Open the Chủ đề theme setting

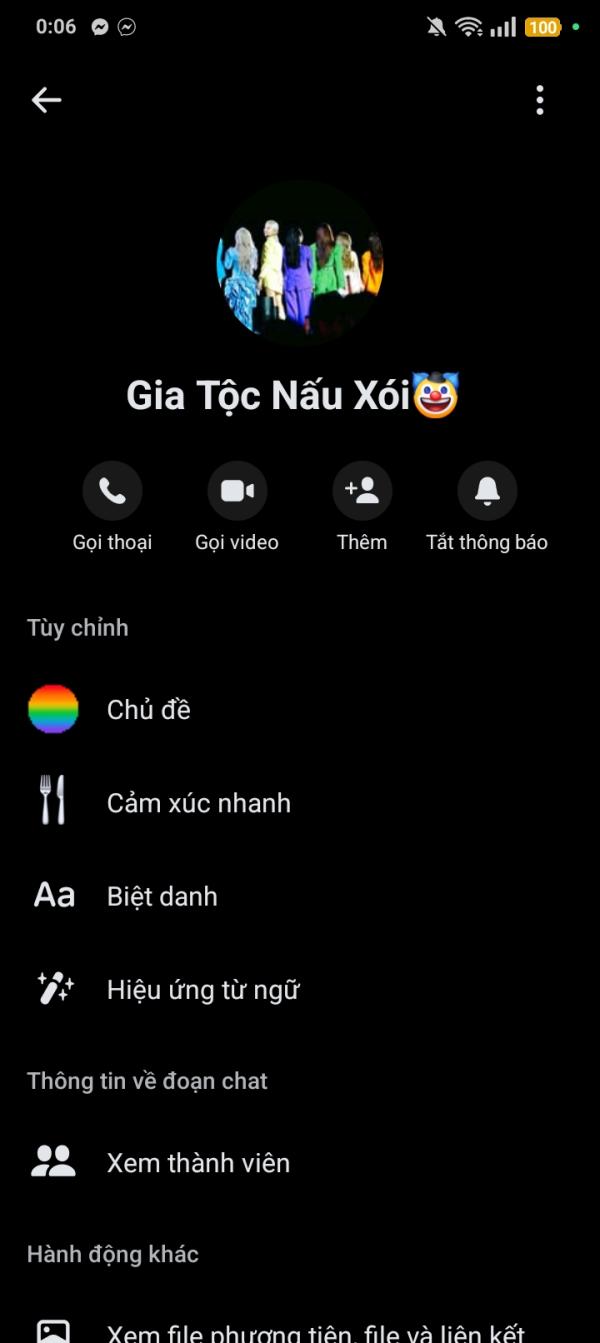click(x=300, y=710)
